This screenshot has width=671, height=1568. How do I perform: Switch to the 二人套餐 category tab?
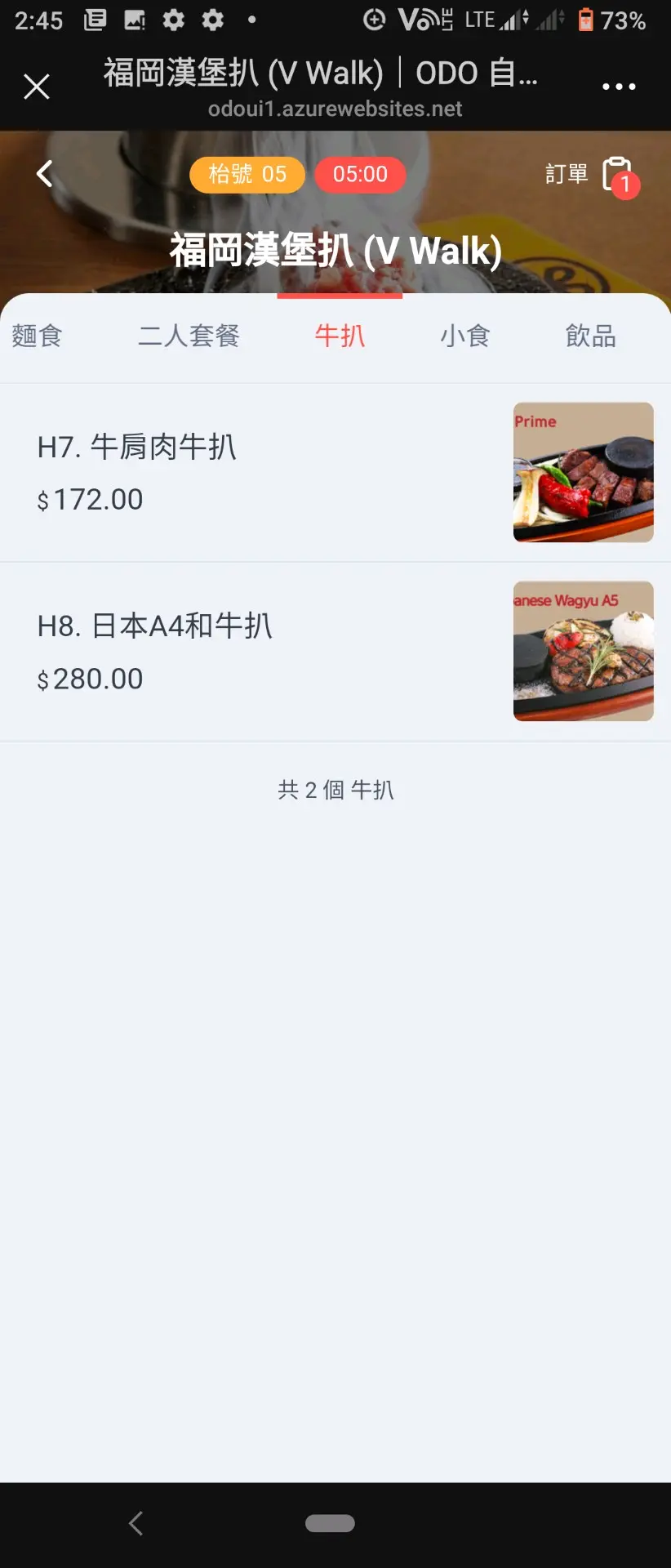(x=189, y=336)
